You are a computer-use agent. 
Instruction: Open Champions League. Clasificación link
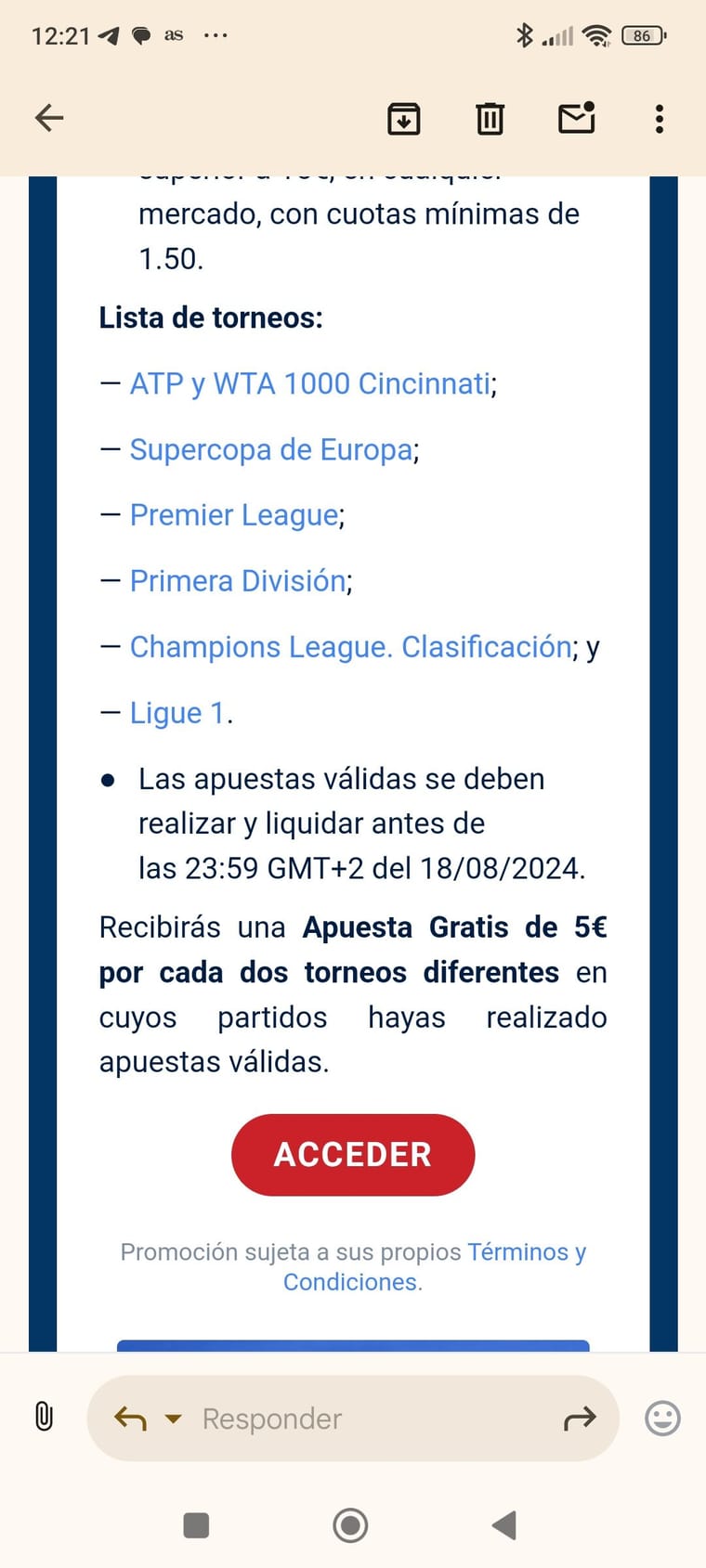350,647
